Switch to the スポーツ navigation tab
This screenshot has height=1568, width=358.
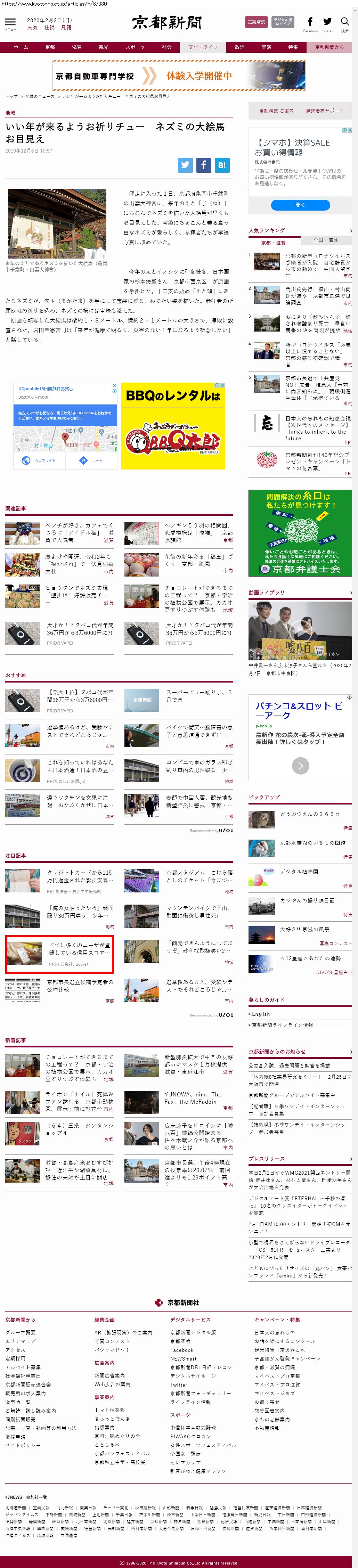pos(135,47)
